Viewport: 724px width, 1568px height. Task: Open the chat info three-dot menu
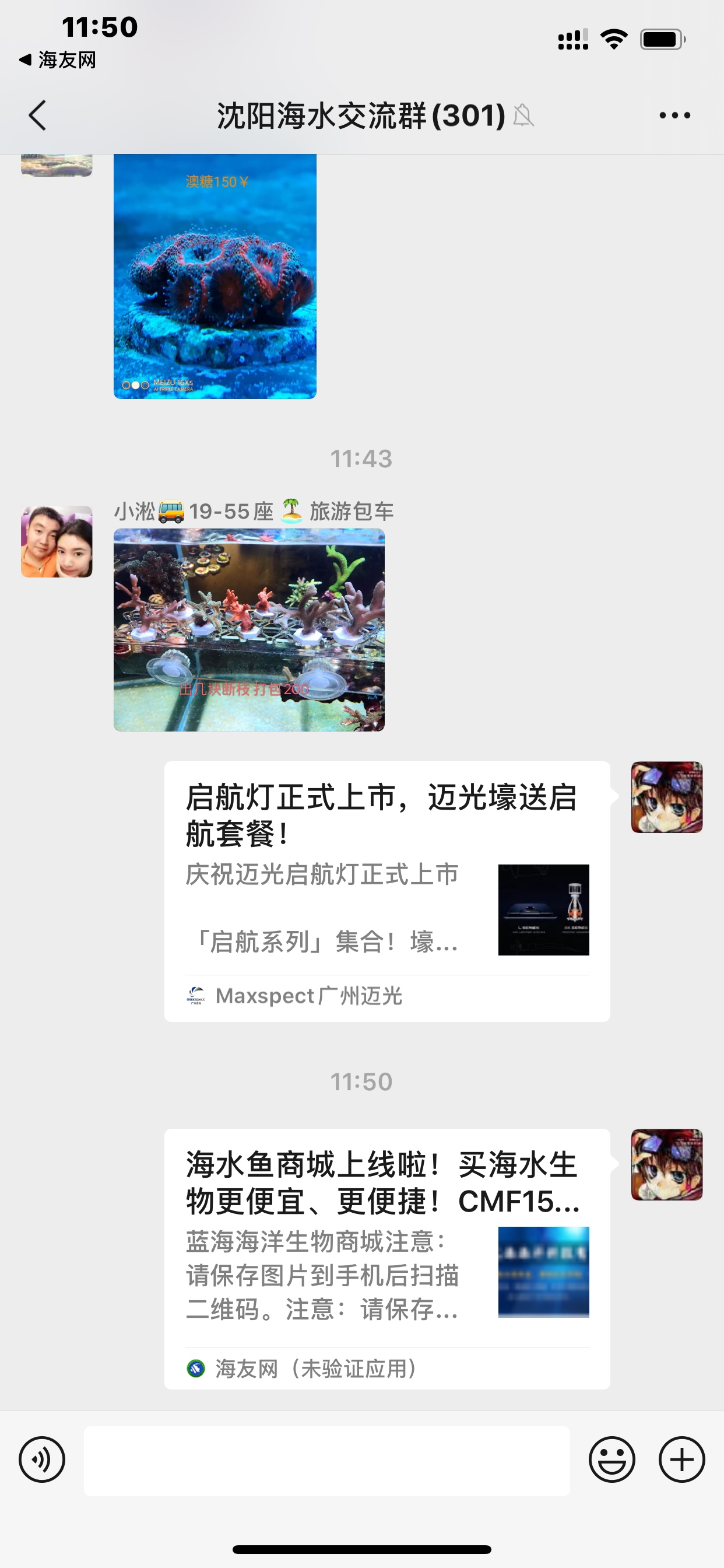pos(674,115)
